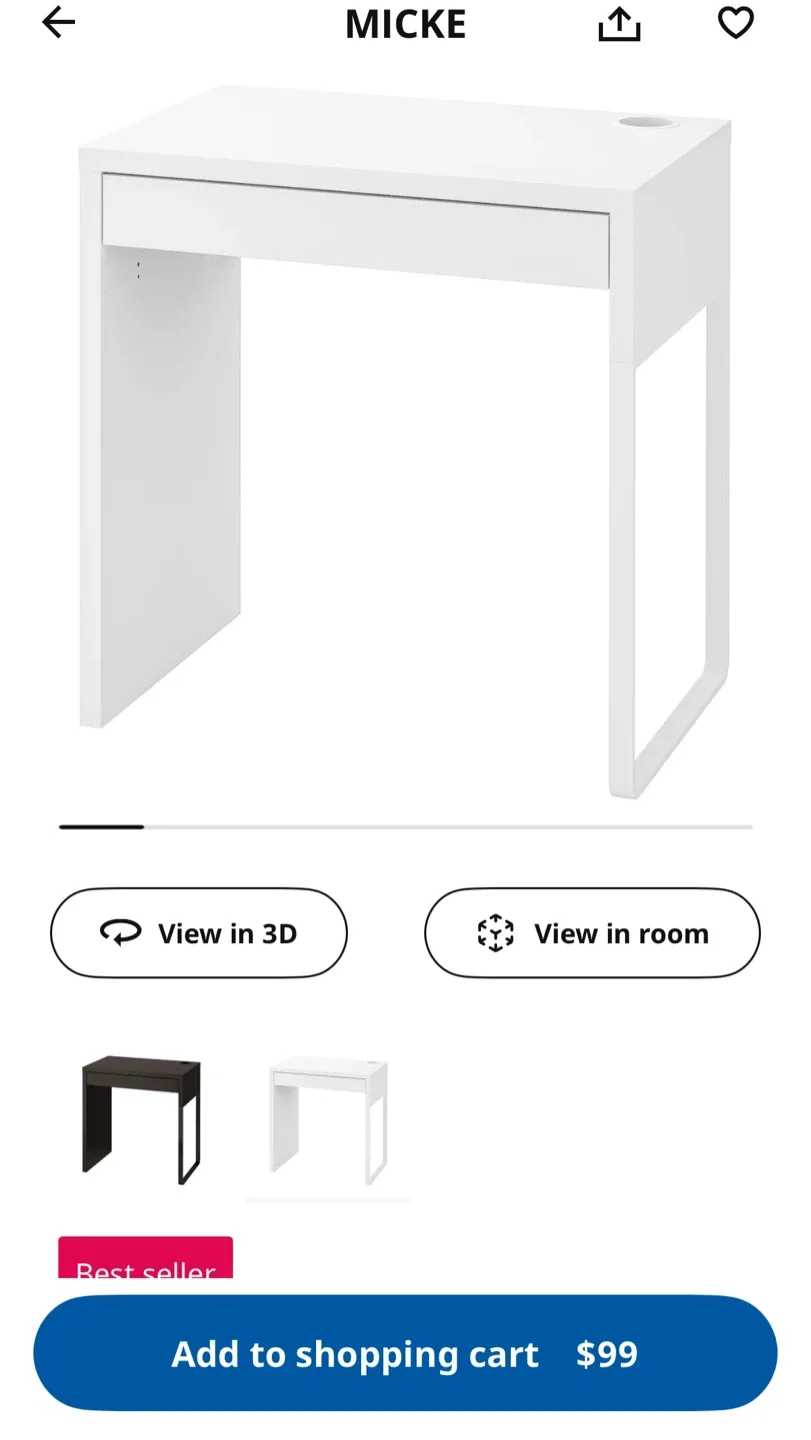Select the white desk color variant
Image resolution: width=811 pixels, height=1440 pixels.
pyautogui.click(x=328, y=1119)
